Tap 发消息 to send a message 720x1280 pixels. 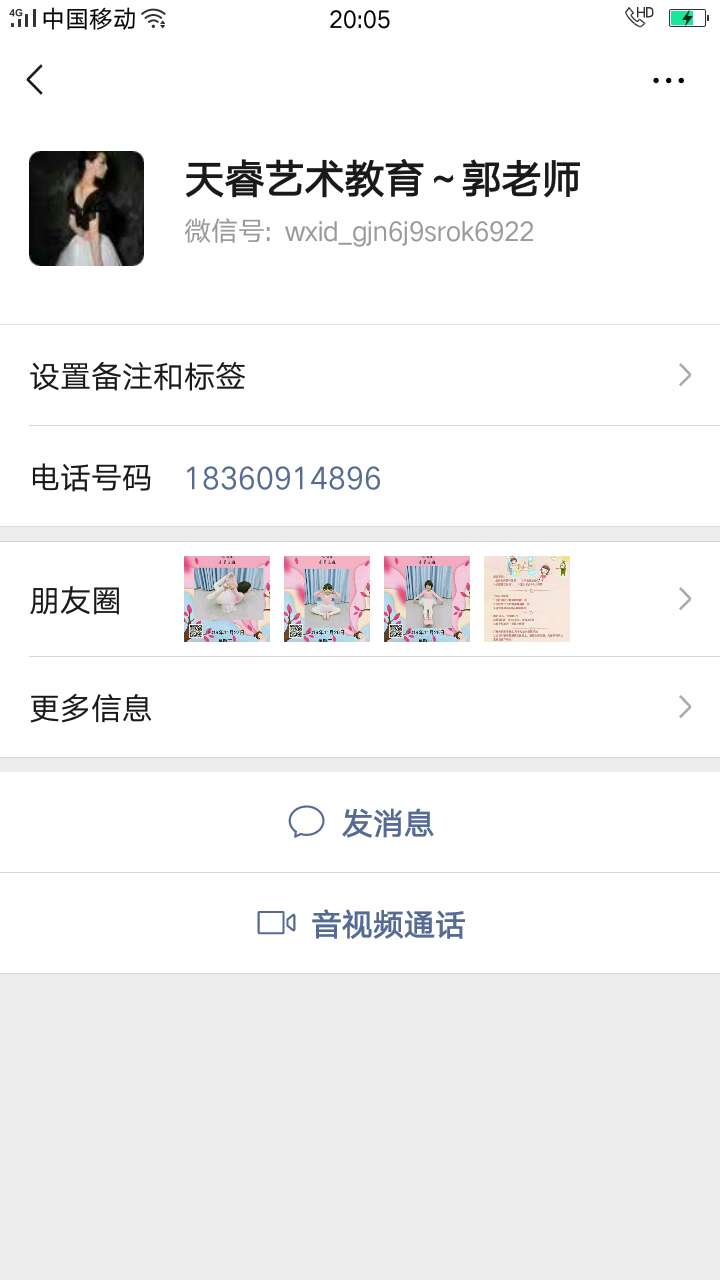point(360,822)
